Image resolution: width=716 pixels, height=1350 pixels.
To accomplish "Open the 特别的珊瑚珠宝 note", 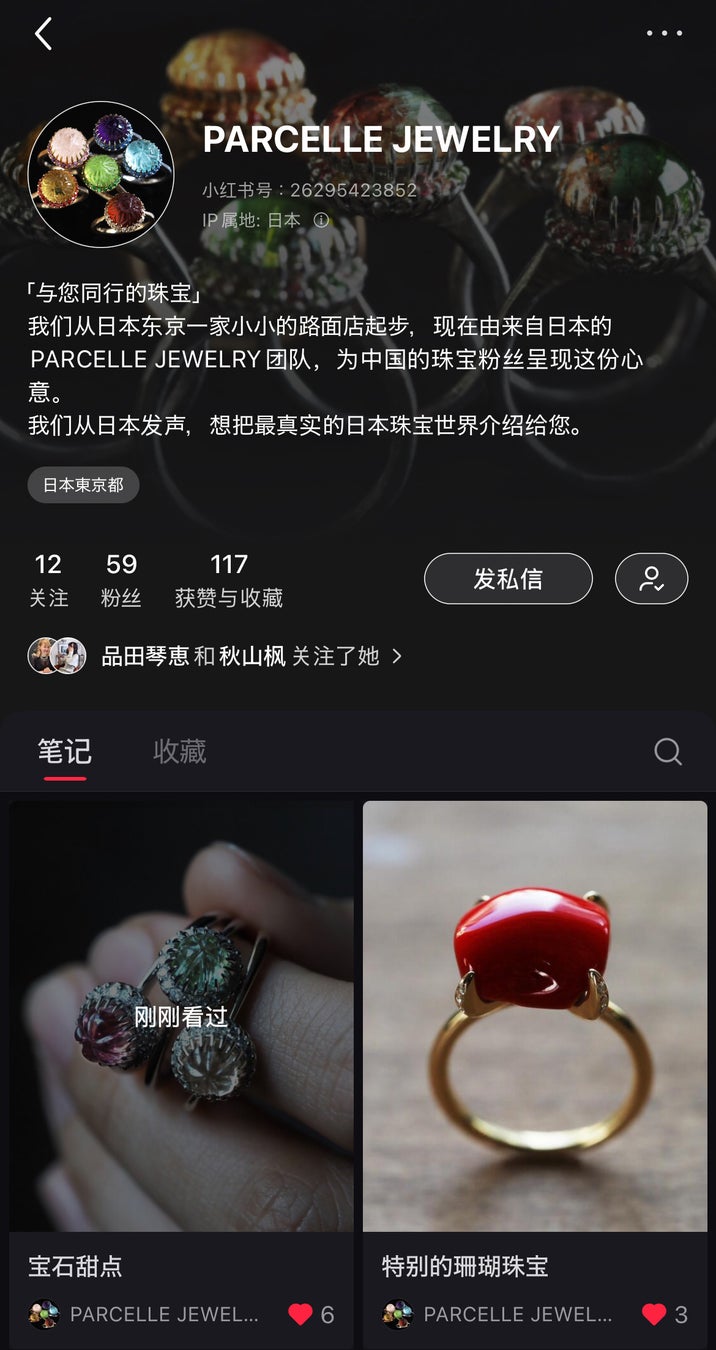I will point(534,1016).
